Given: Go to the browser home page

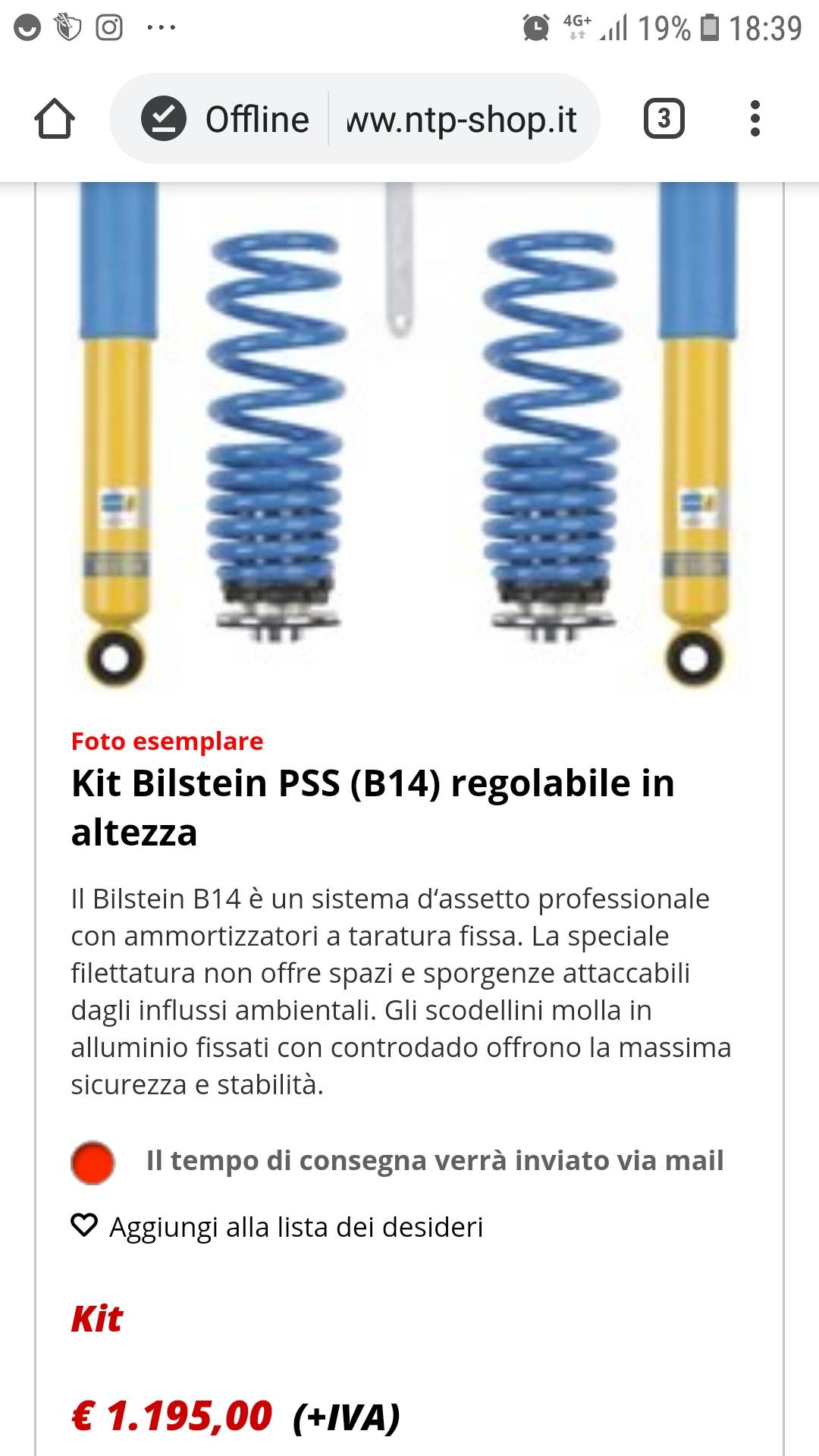Looking at the screenshot, I should click(x=55, y=119).
